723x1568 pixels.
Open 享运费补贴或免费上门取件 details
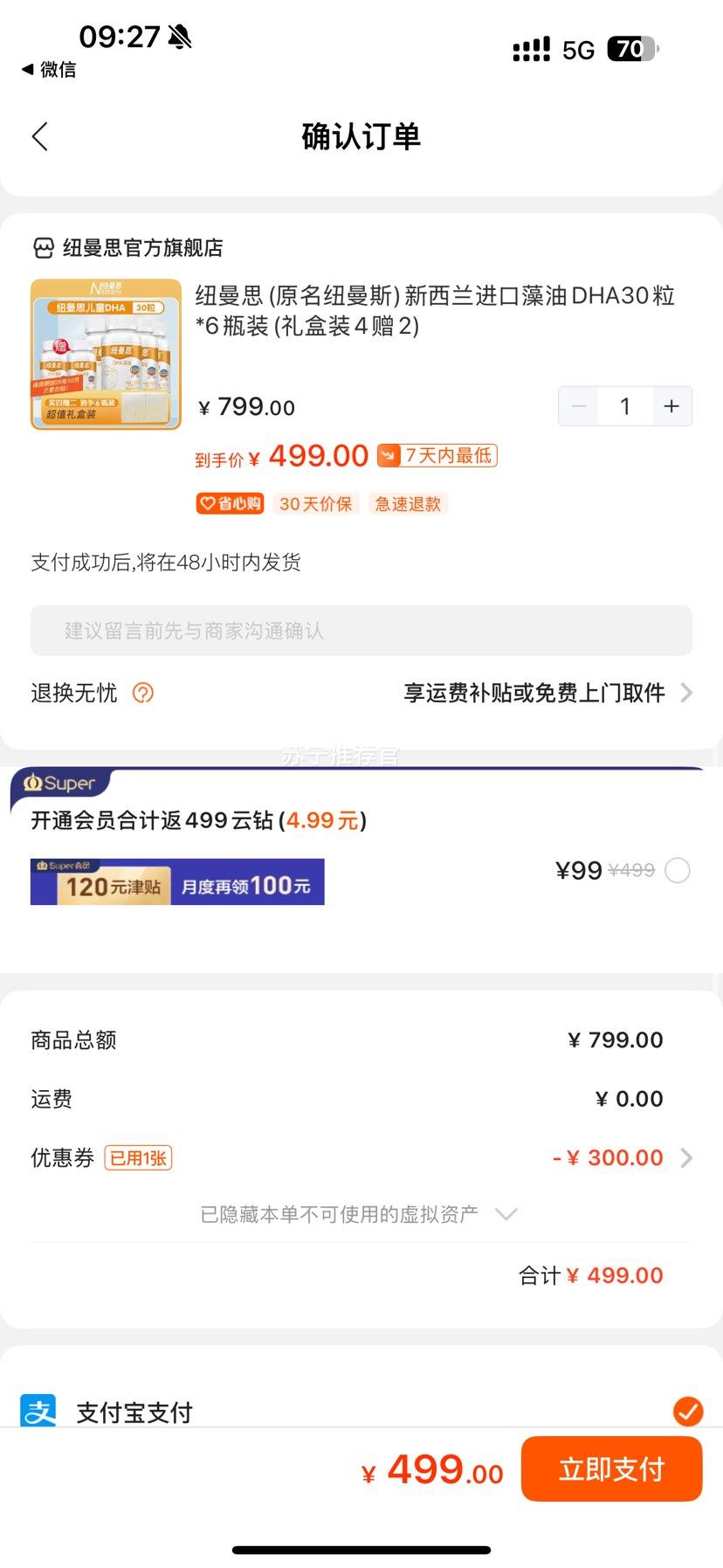tap(547, 693)
